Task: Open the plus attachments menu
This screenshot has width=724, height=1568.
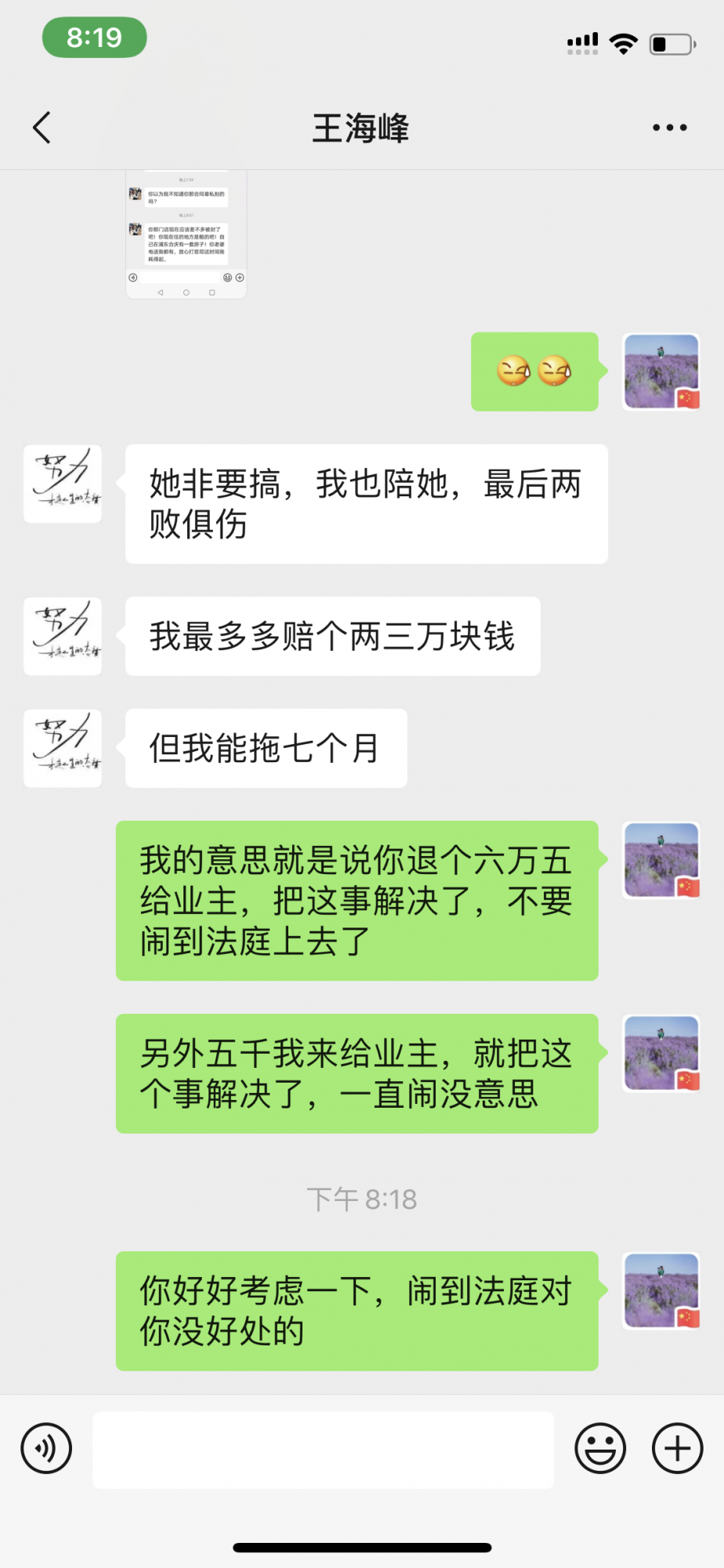Action: point(677,1448)
